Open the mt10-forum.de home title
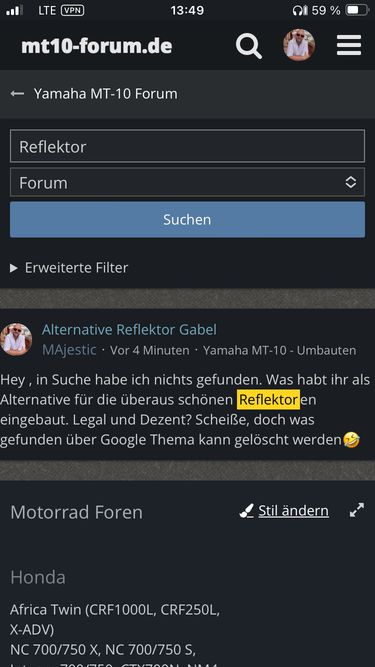This screenshot has height=667, width=375. click(x=97, y=46)
